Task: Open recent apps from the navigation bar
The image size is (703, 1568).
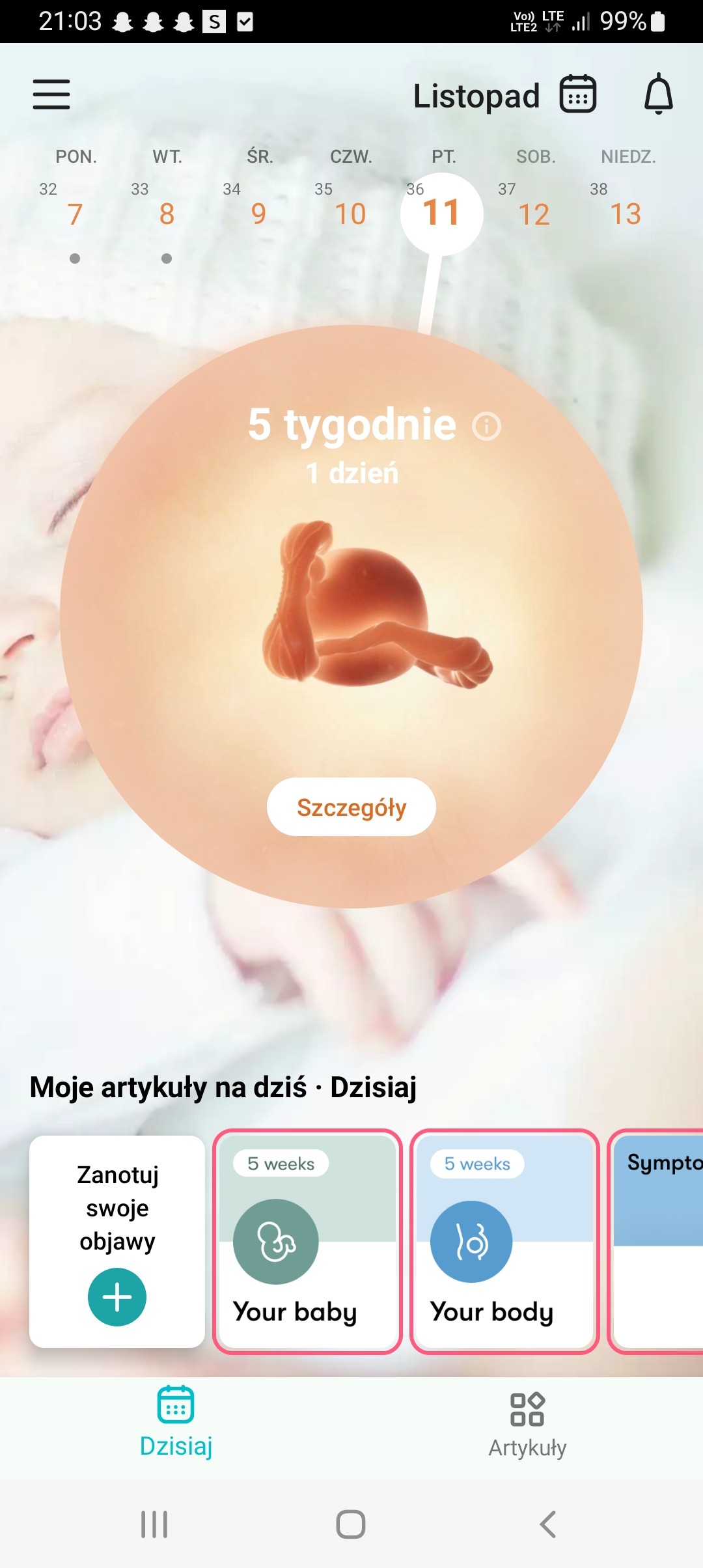Action: pos(154,1524)
